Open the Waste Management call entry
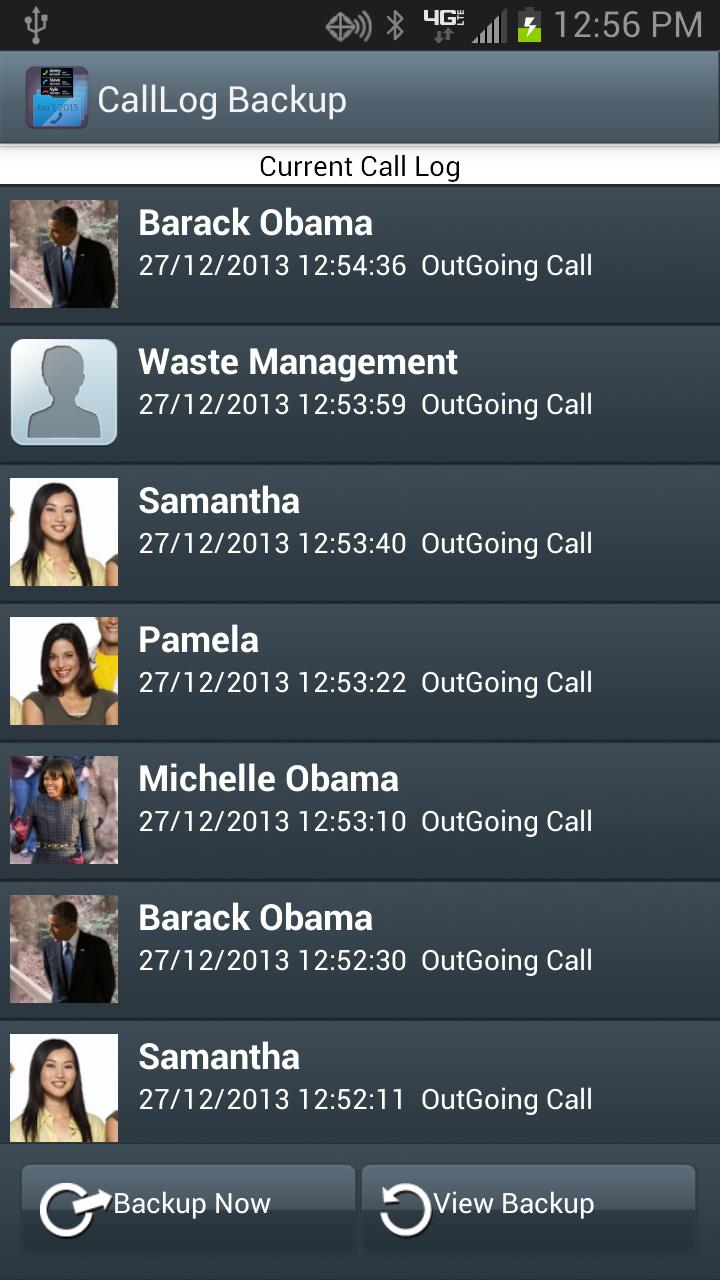Screen dimensions: 720x1280 360,392
